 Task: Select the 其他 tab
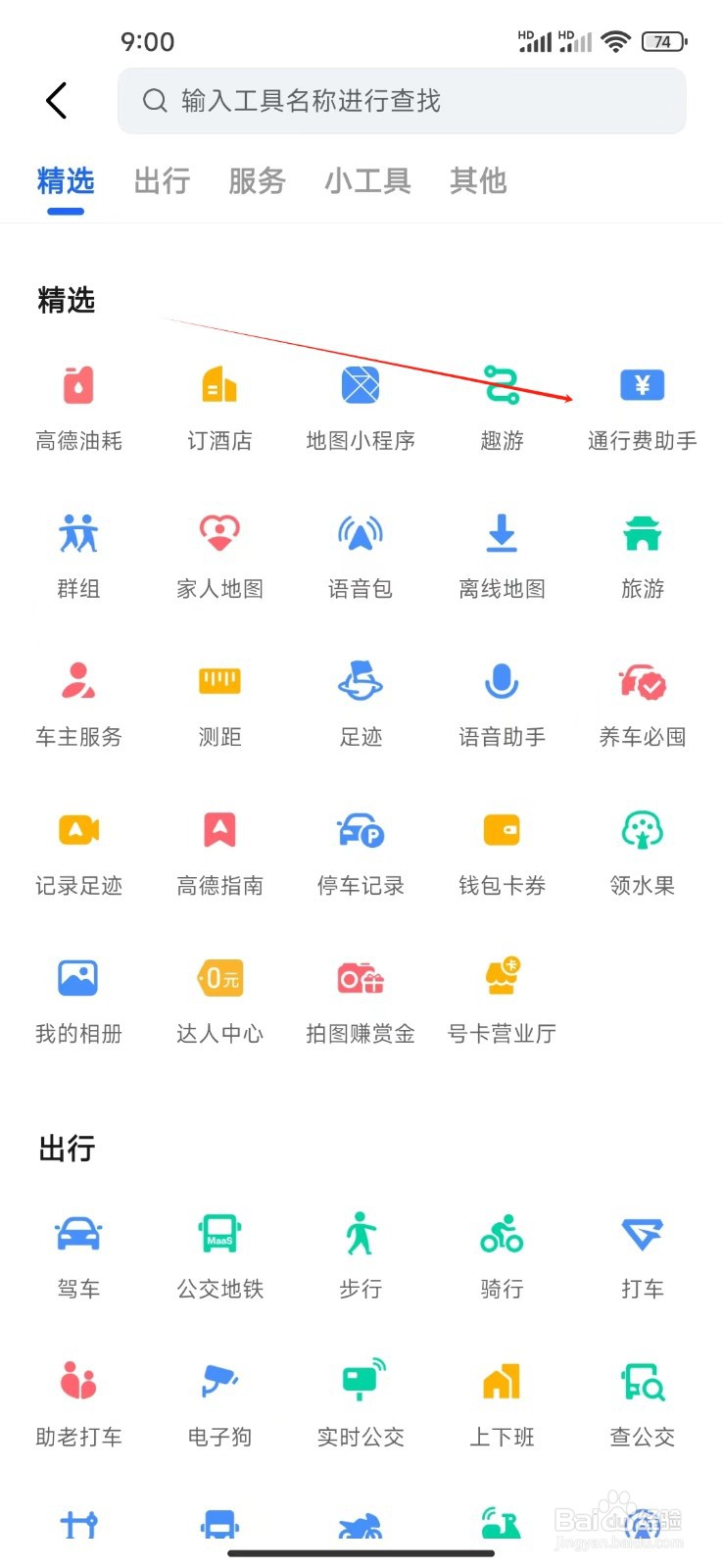point(478,181)
